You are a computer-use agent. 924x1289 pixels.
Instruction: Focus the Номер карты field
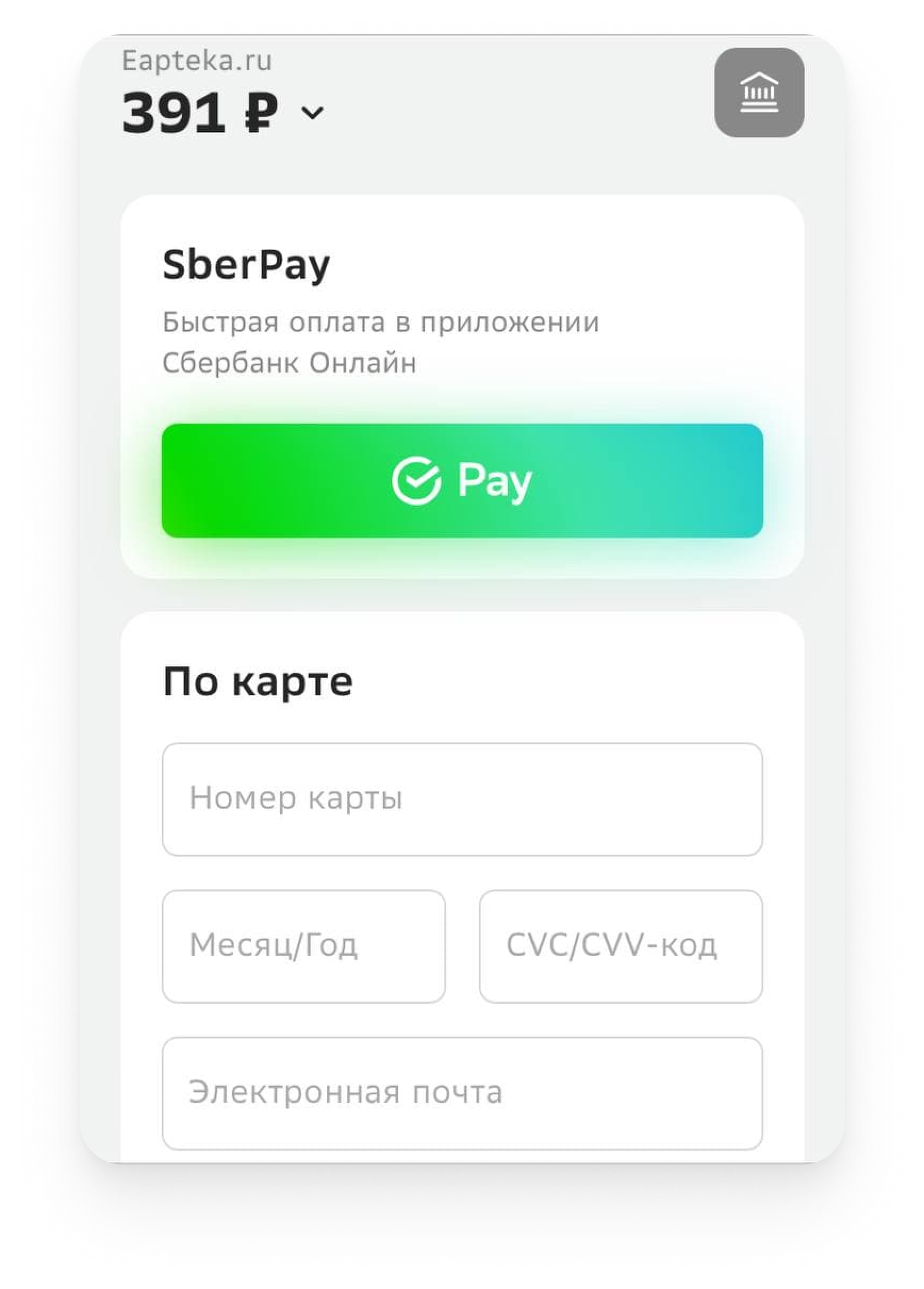(462, 798)
